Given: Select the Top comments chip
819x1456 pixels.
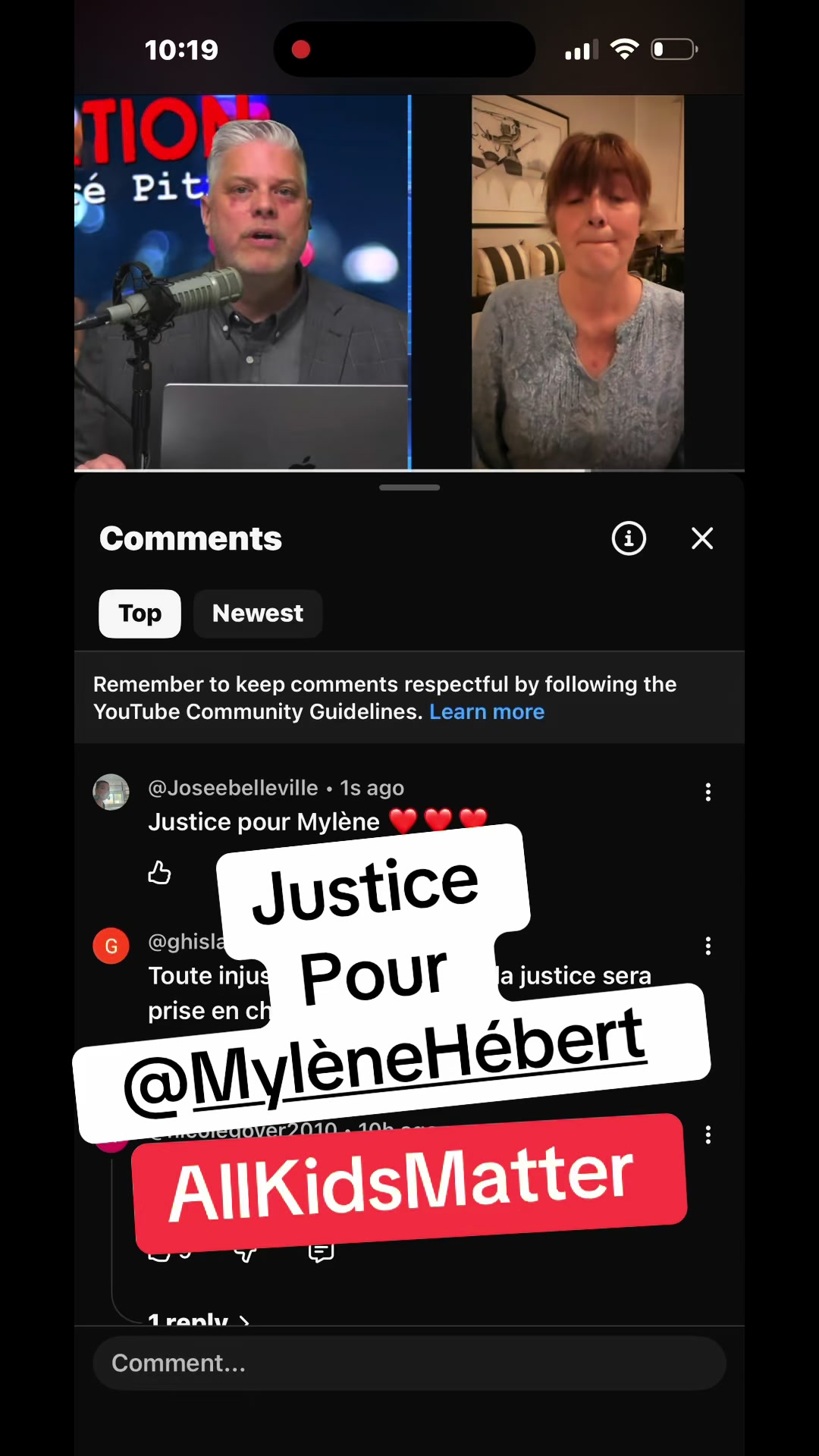Looking at the screenshot, I should click(140, 613).
